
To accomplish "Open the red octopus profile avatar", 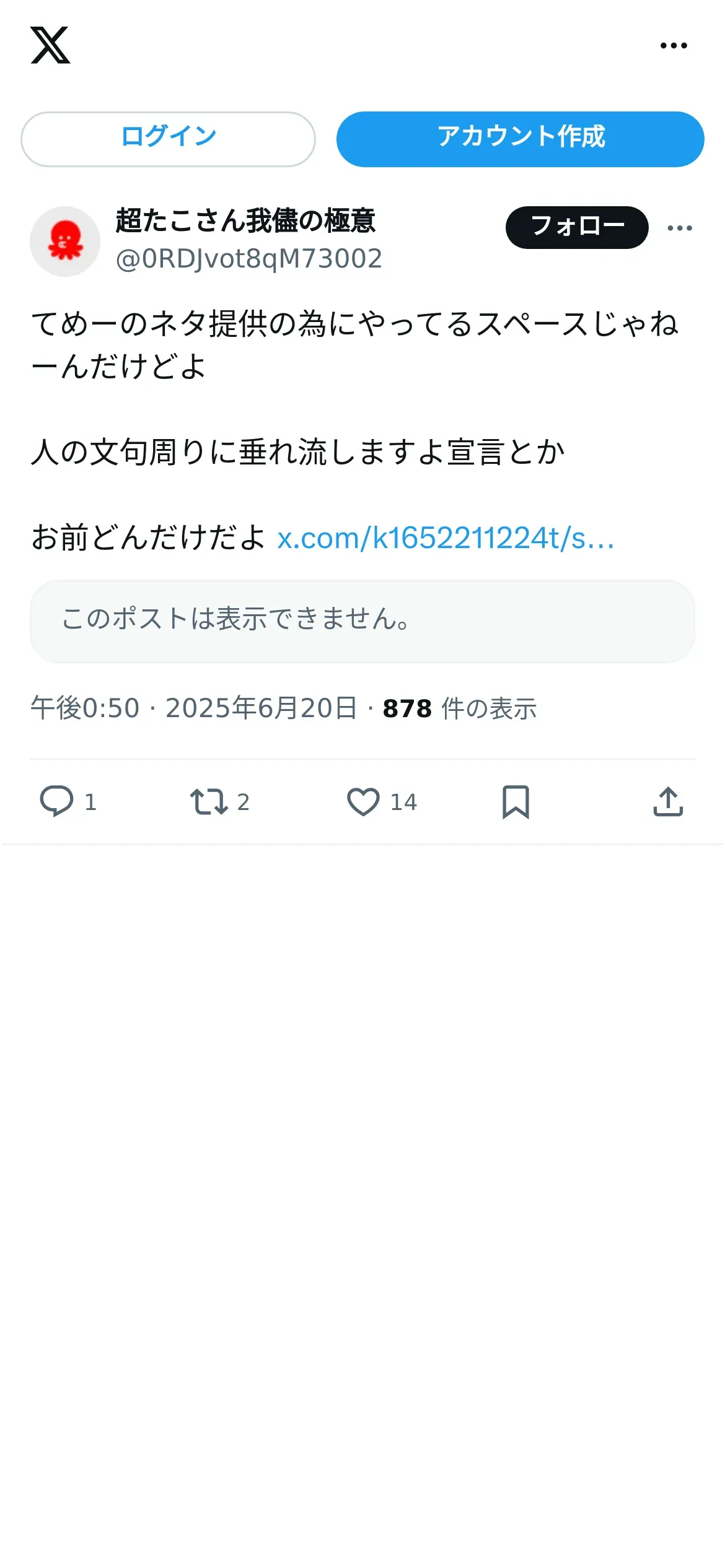I will tap(65, 242).
